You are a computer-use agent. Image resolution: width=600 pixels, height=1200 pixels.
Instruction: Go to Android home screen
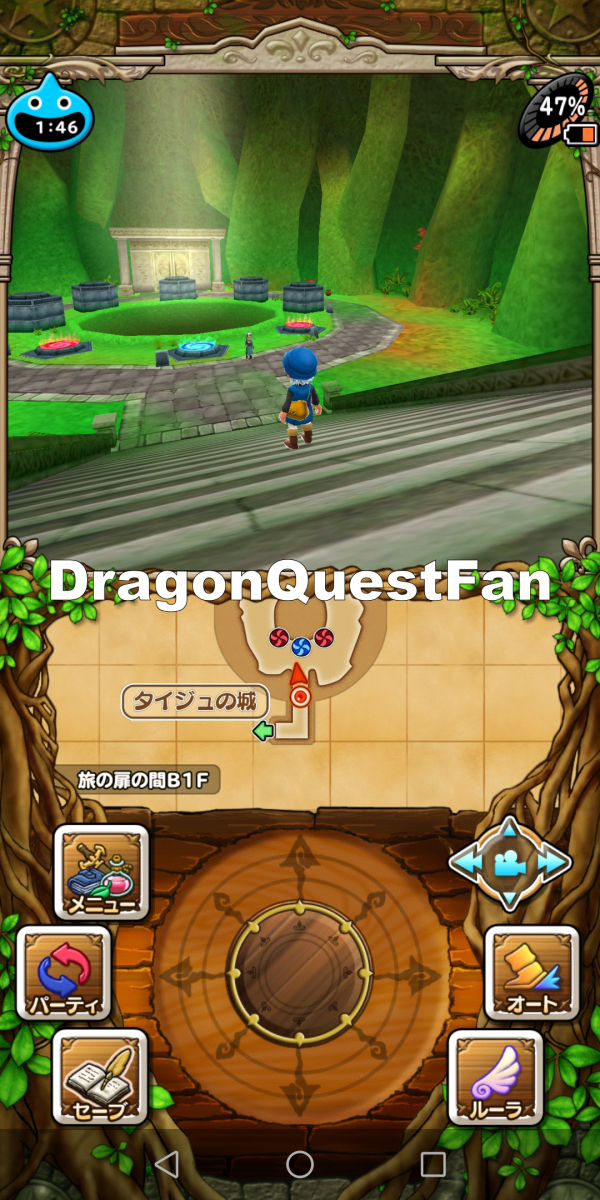tap(300, 1163)
